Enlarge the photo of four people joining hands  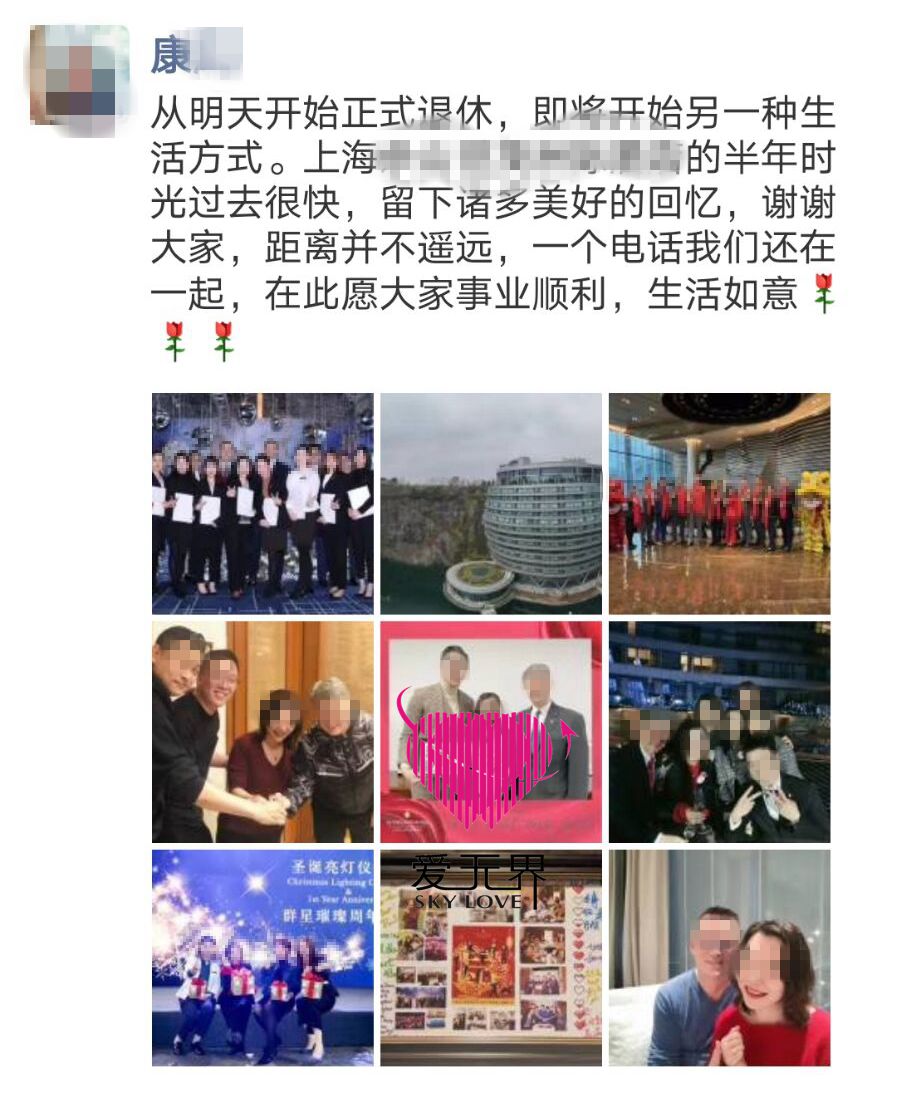point(263,731)
